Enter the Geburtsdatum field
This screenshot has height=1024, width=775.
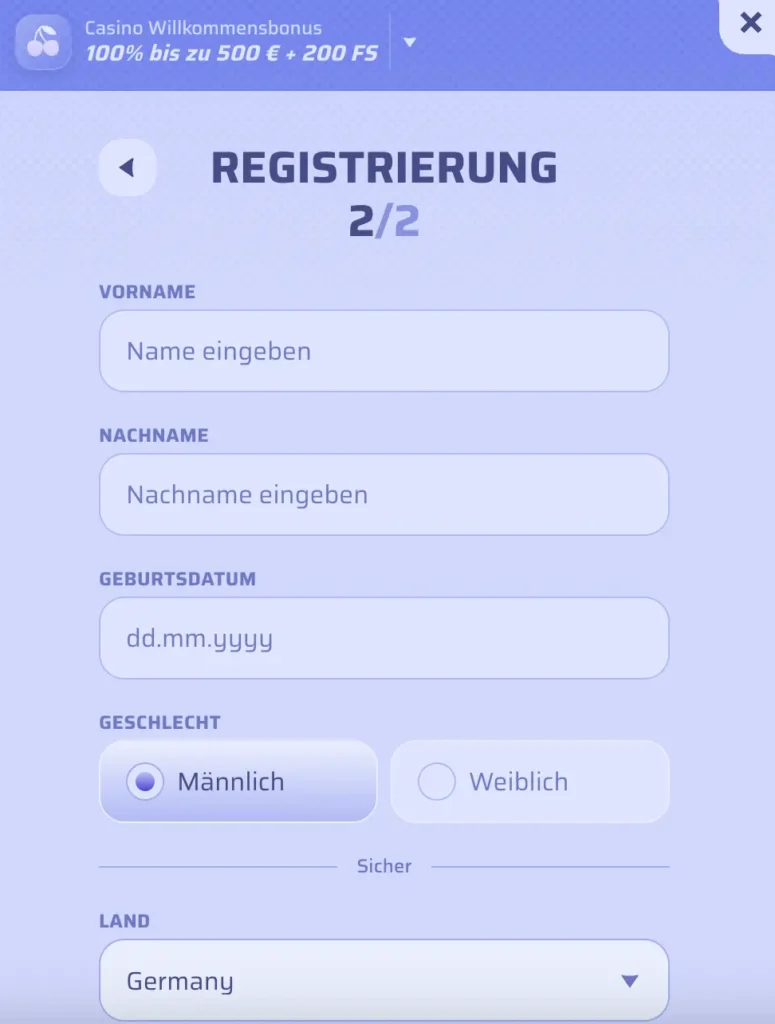(384, 638)
